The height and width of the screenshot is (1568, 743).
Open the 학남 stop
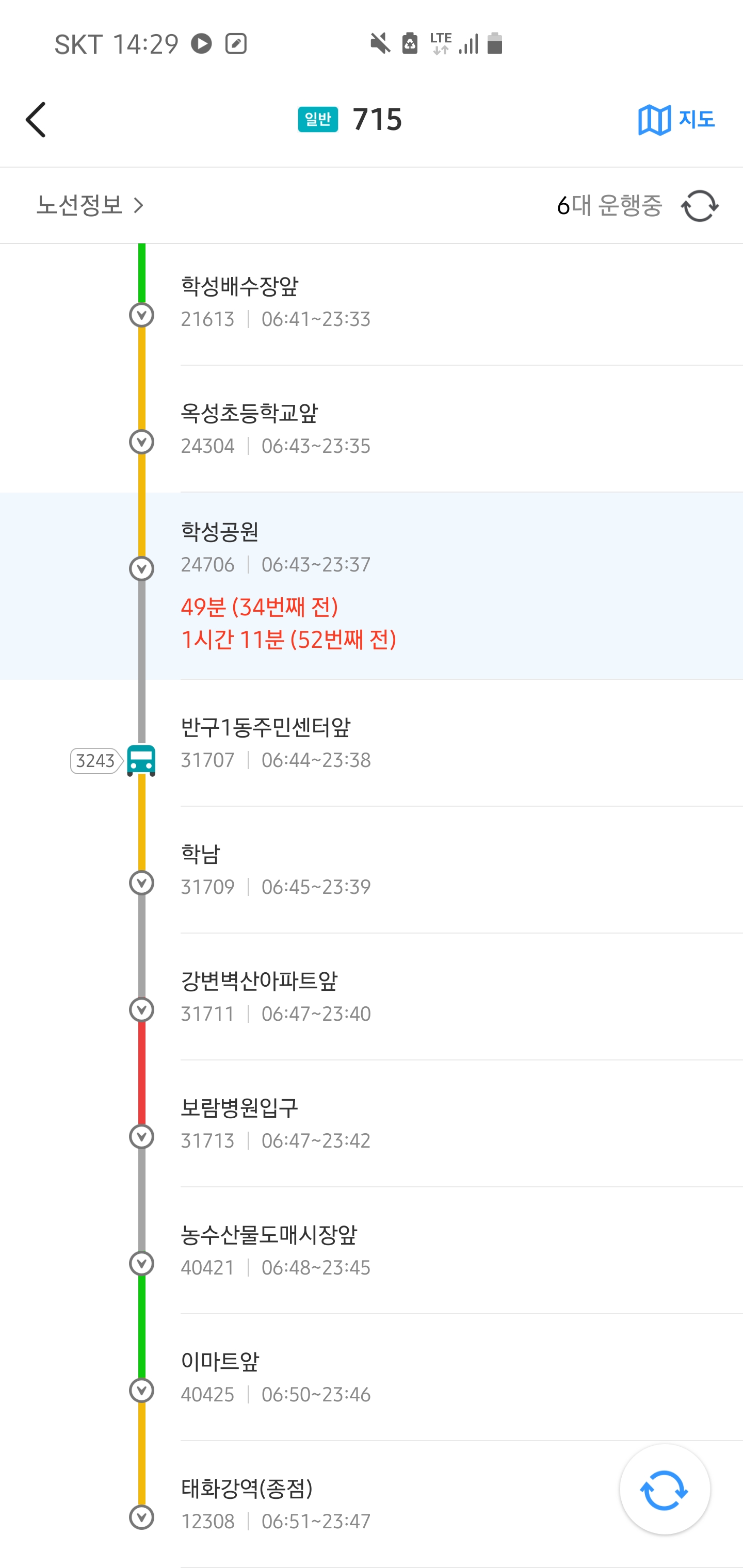[x=372, y=870]
